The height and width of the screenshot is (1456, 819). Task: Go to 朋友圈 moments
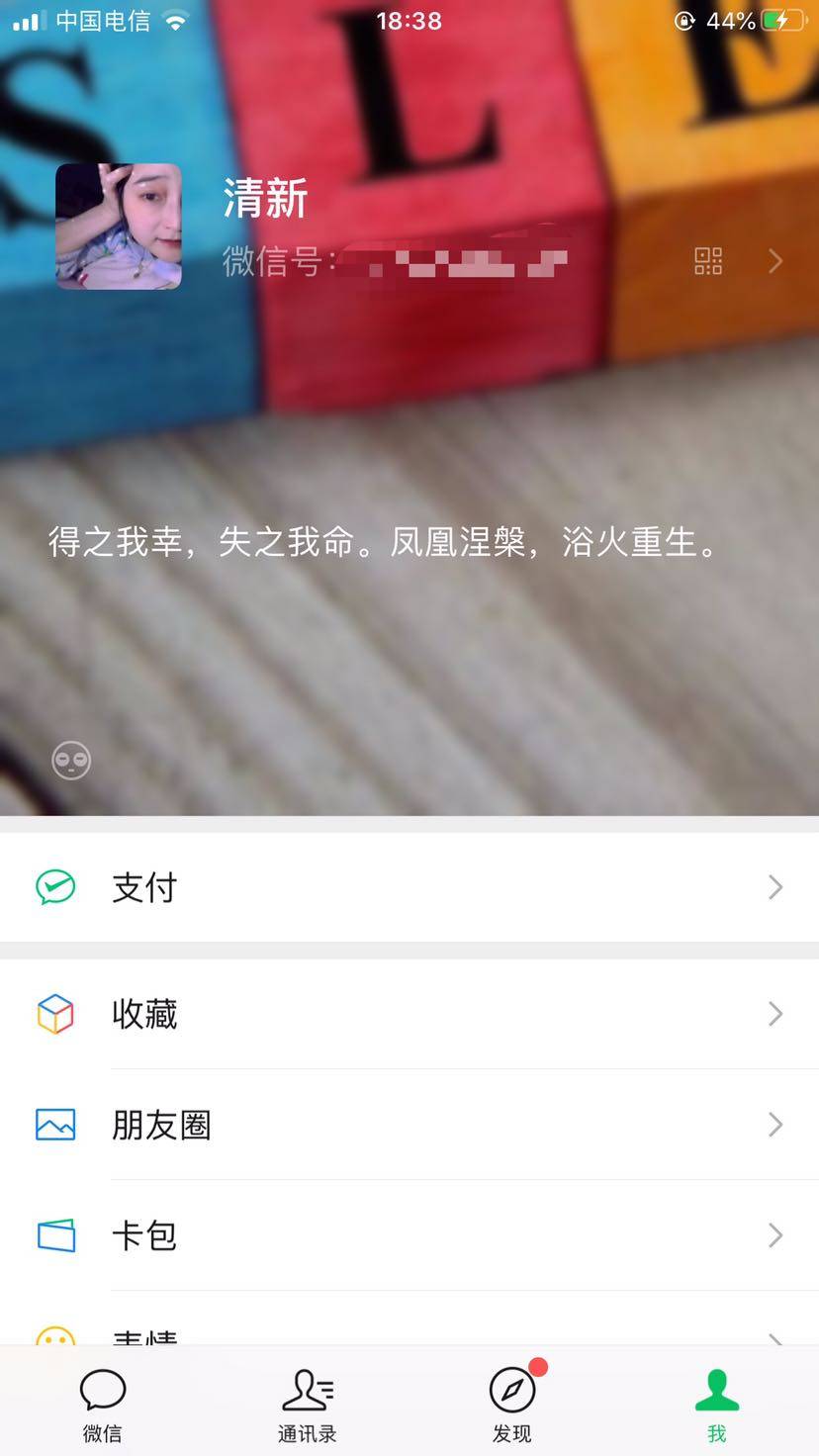409,1125
